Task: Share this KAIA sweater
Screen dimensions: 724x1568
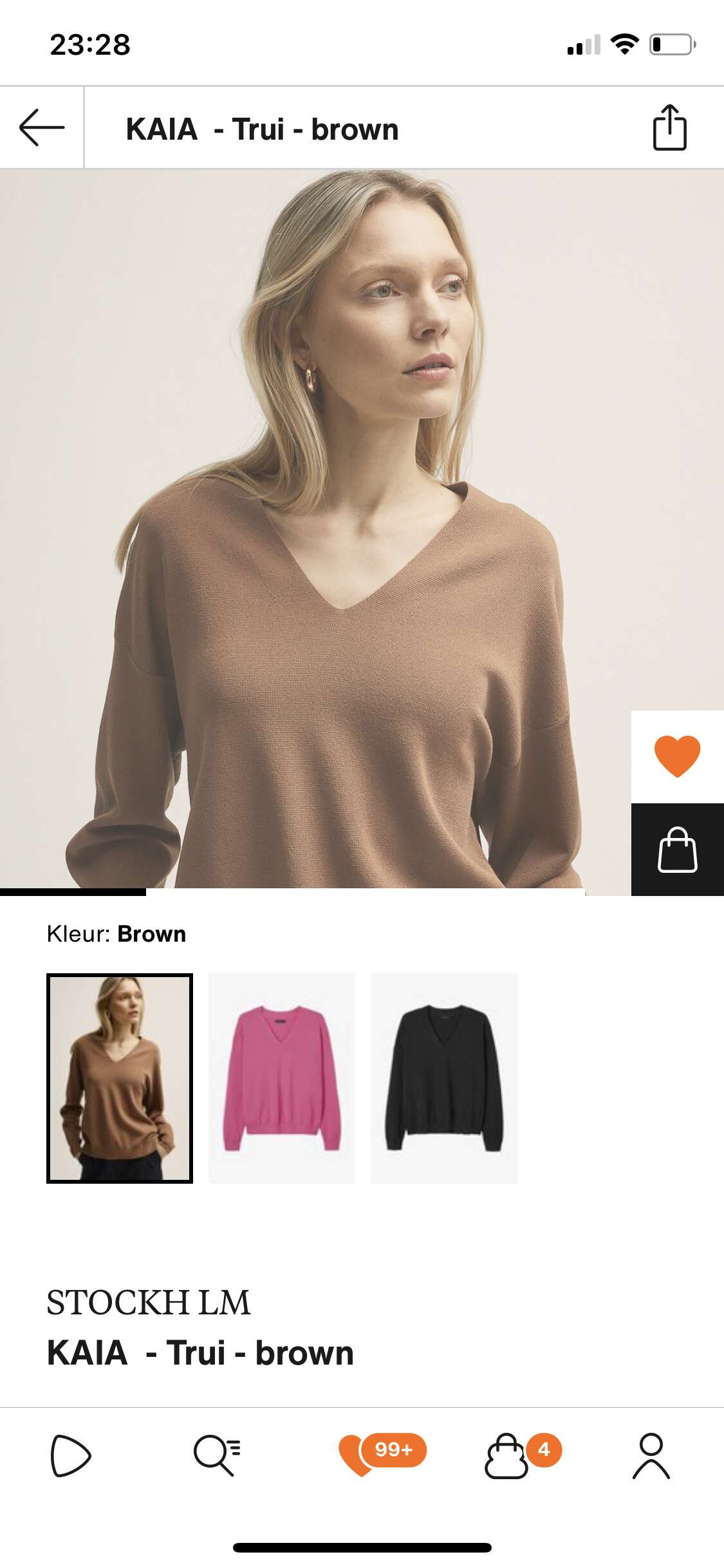Action: (x=669, y=128)
